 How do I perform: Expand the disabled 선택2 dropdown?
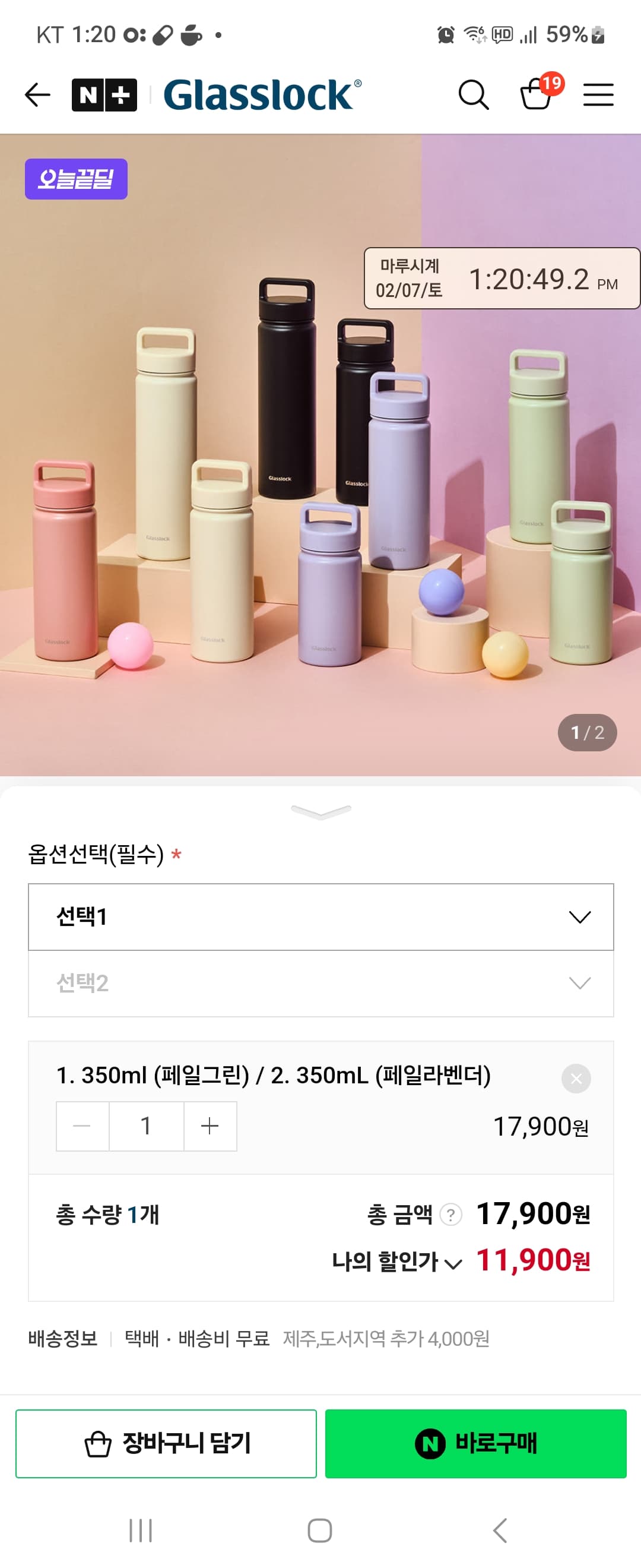click(x=321, y=981)
